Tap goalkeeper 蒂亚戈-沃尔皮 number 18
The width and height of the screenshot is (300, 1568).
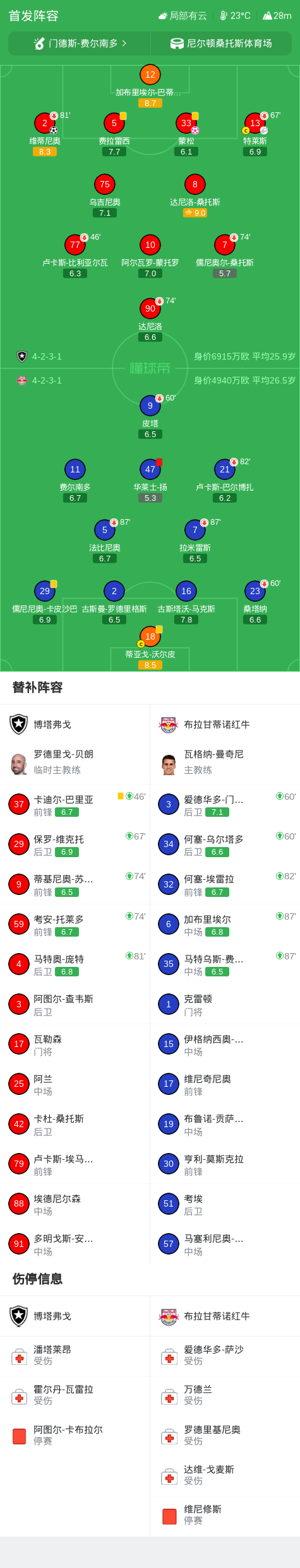coord(150,636)
